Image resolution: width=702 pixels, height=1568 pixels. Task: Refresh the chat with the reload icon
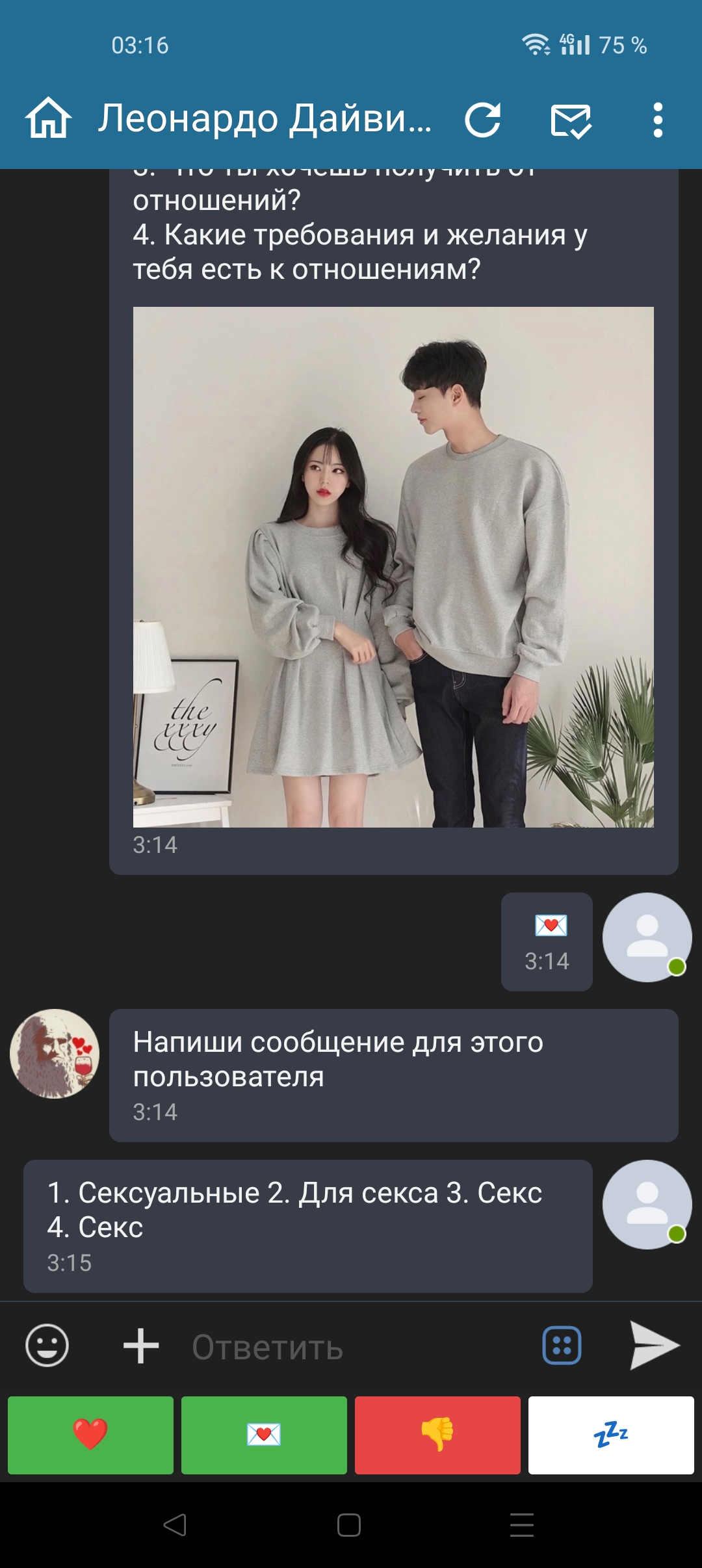click(483, 120)
